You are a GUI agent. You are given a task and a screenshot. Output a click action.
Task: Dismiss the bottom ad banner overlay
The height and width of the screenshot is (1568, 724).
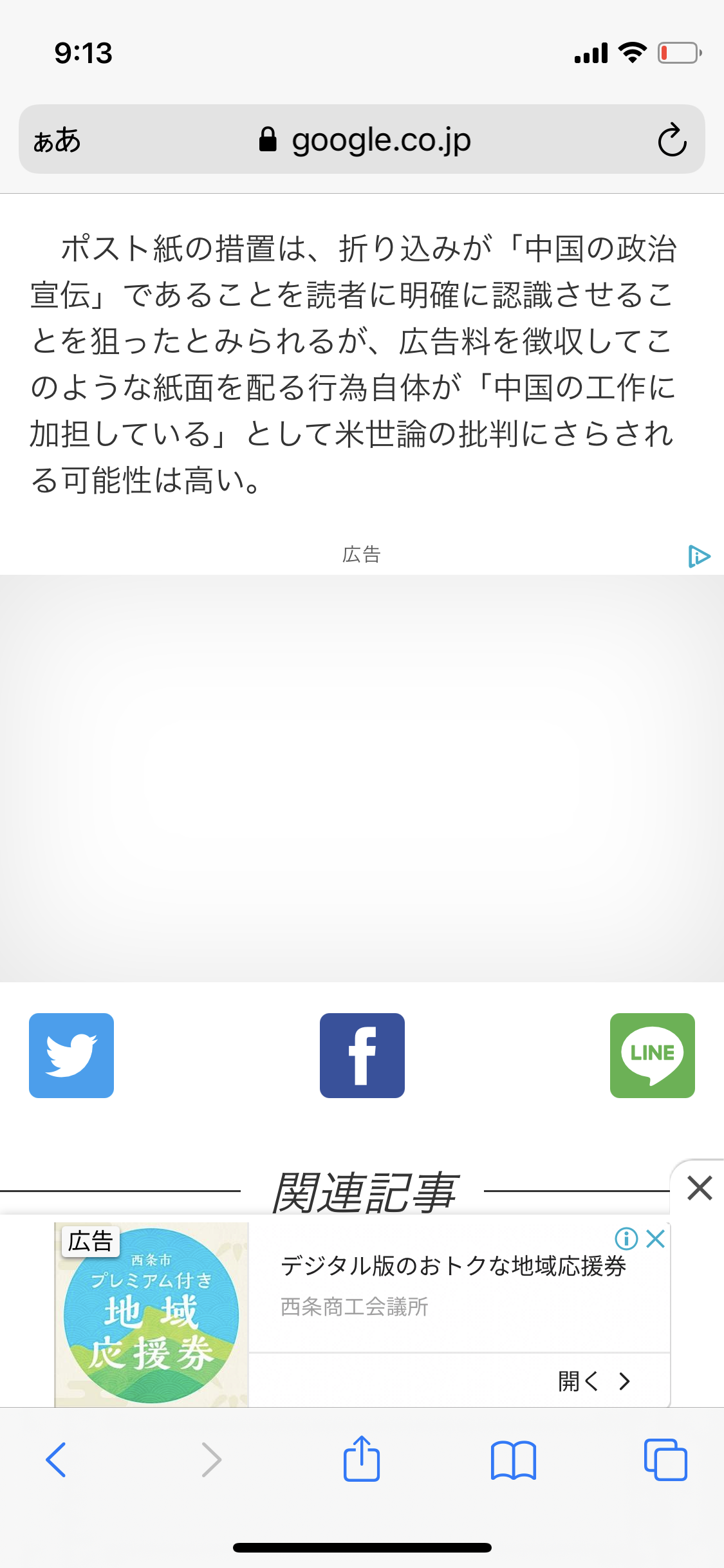pos(699,1188)
